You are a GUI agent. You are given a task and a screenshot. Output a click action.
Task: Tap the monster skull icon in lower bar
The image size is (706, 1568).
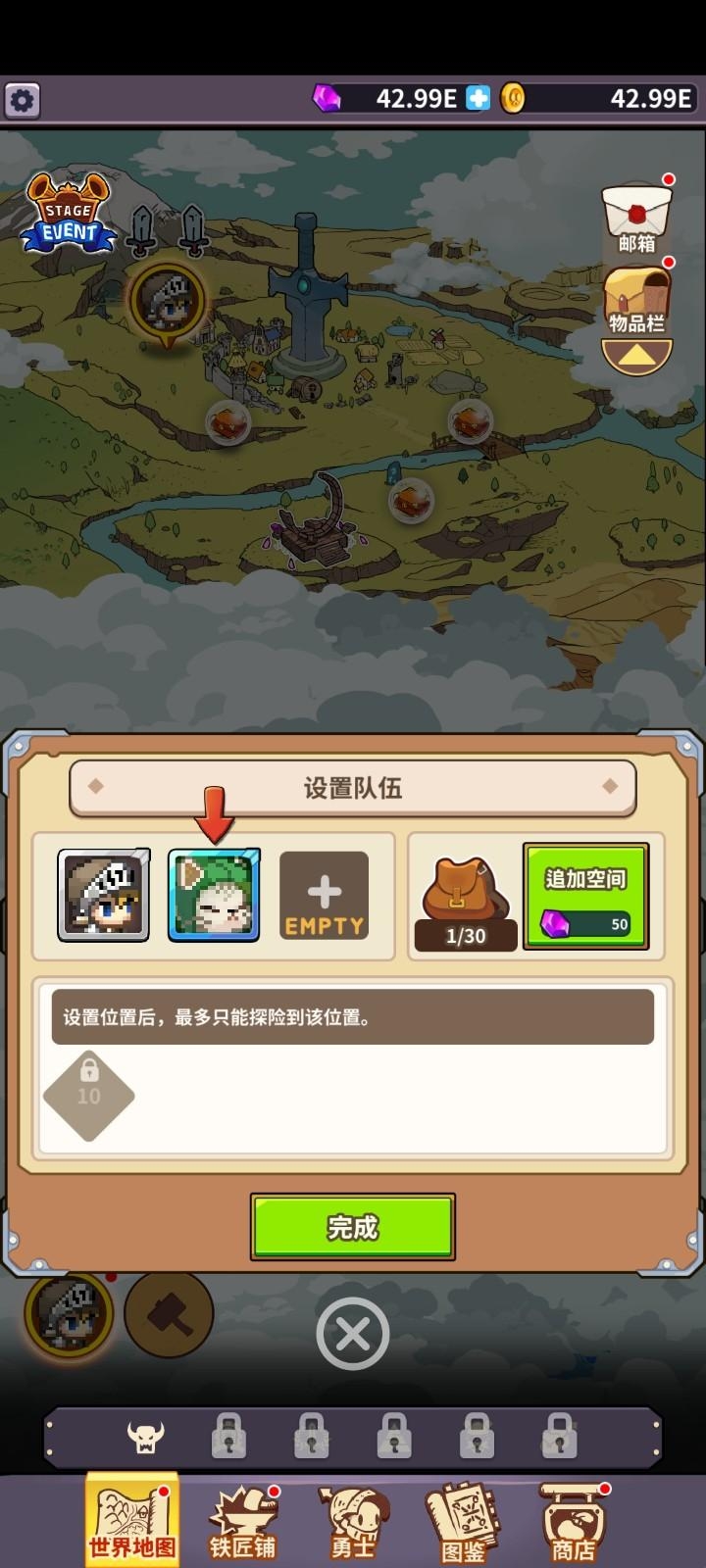(146, 1437)
